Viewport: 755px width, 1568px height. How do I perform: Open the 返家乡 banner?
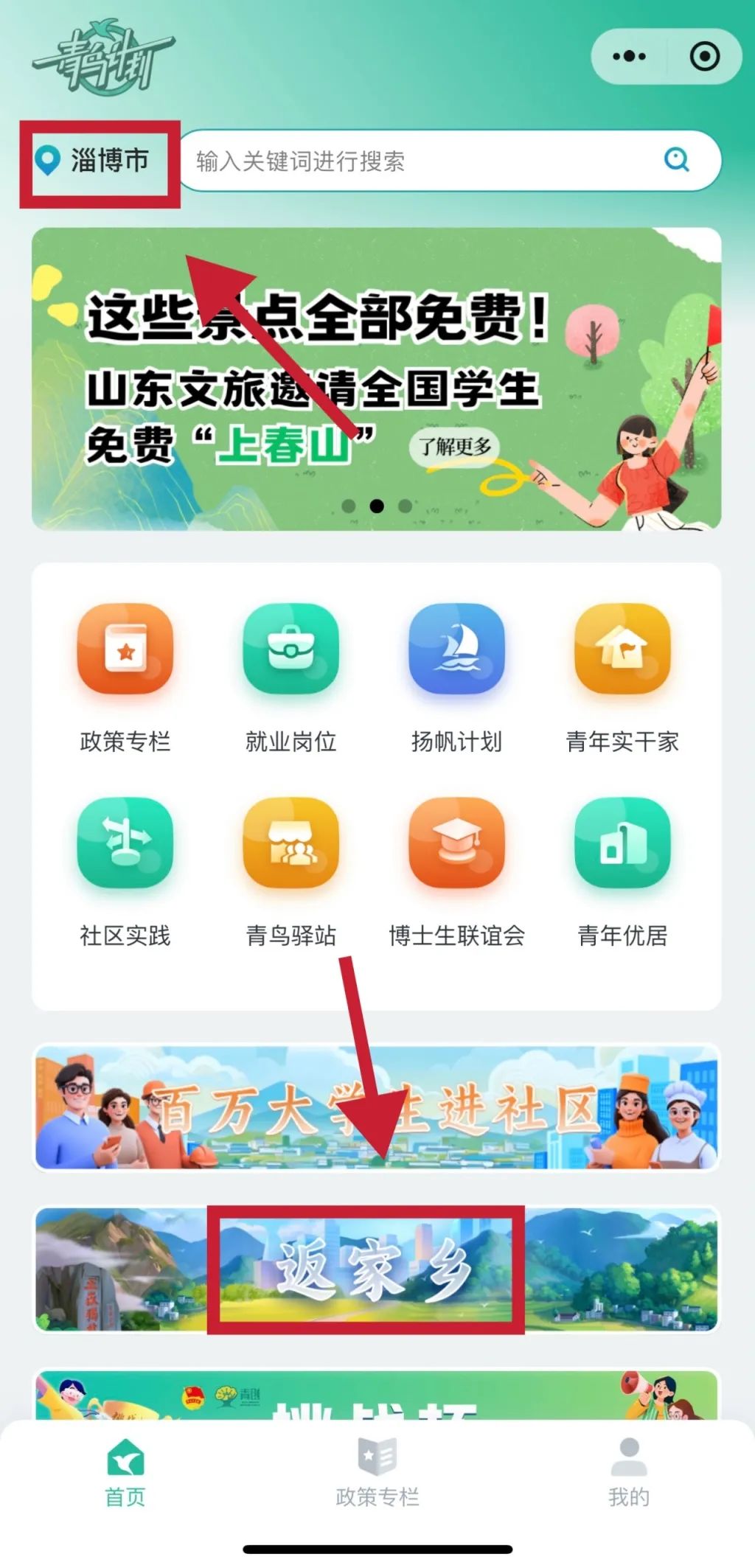click(x=376, y=1268)
